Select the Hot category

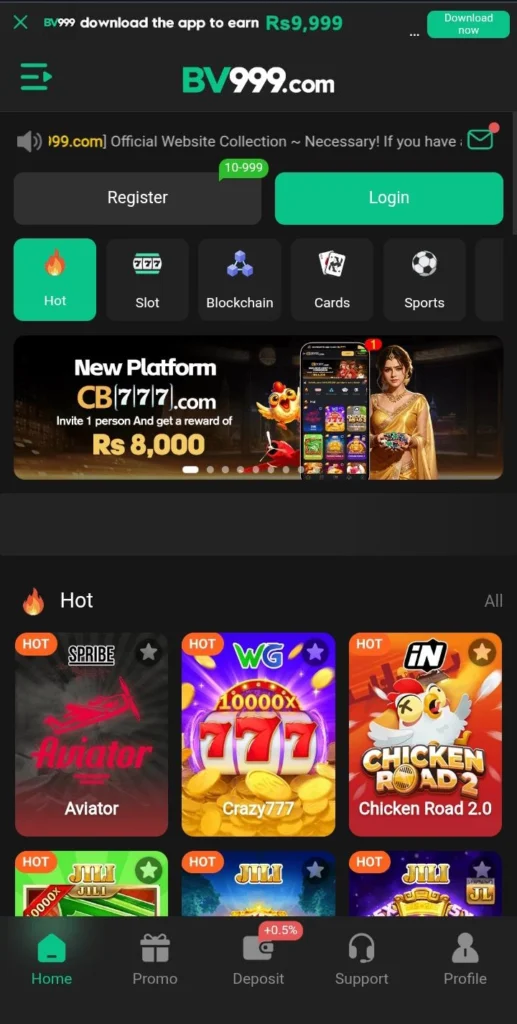(55, 280)
